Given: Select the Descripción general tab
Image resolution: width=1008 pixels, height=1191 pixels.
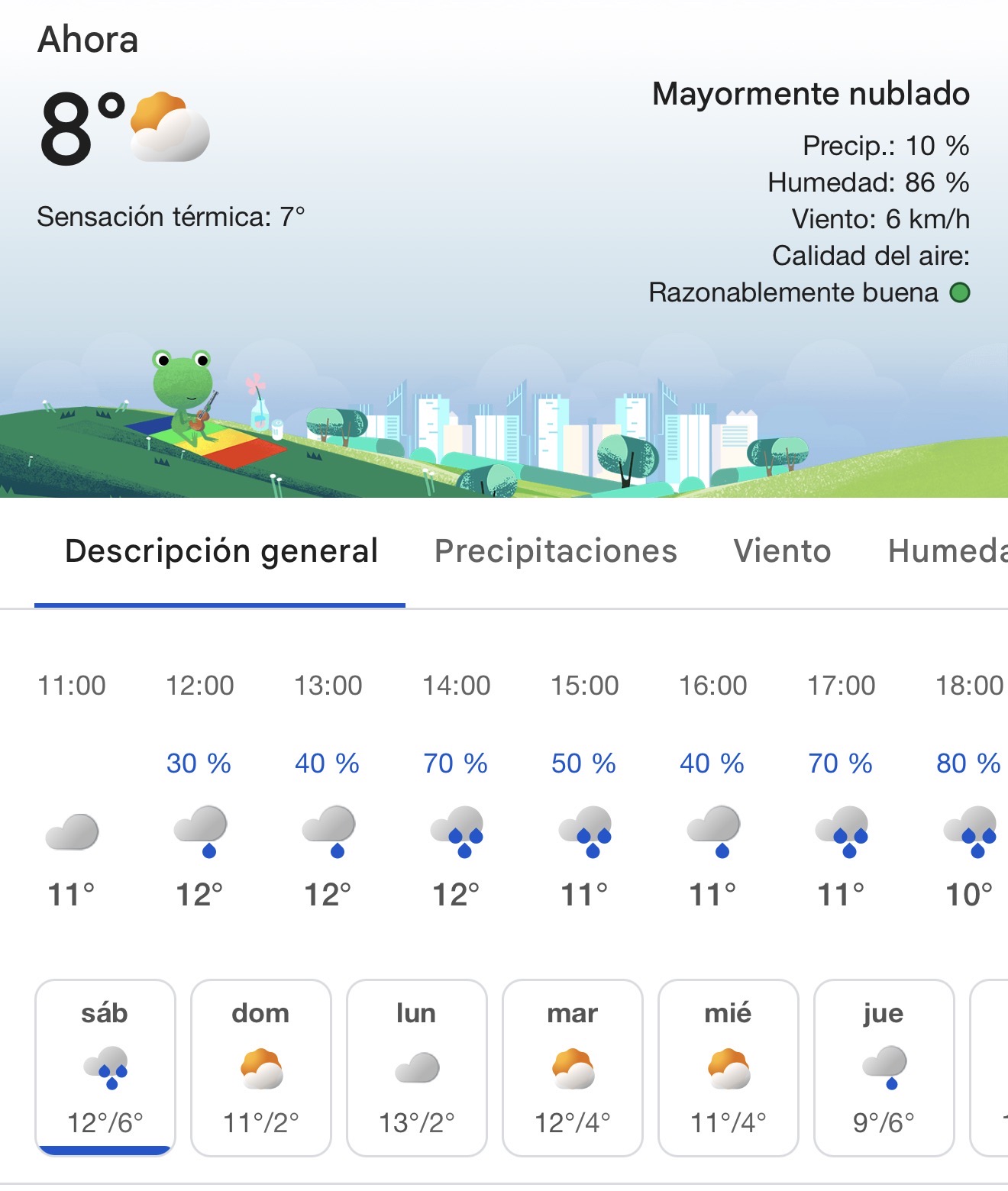Looking at the screenshot, I should 221,551.
